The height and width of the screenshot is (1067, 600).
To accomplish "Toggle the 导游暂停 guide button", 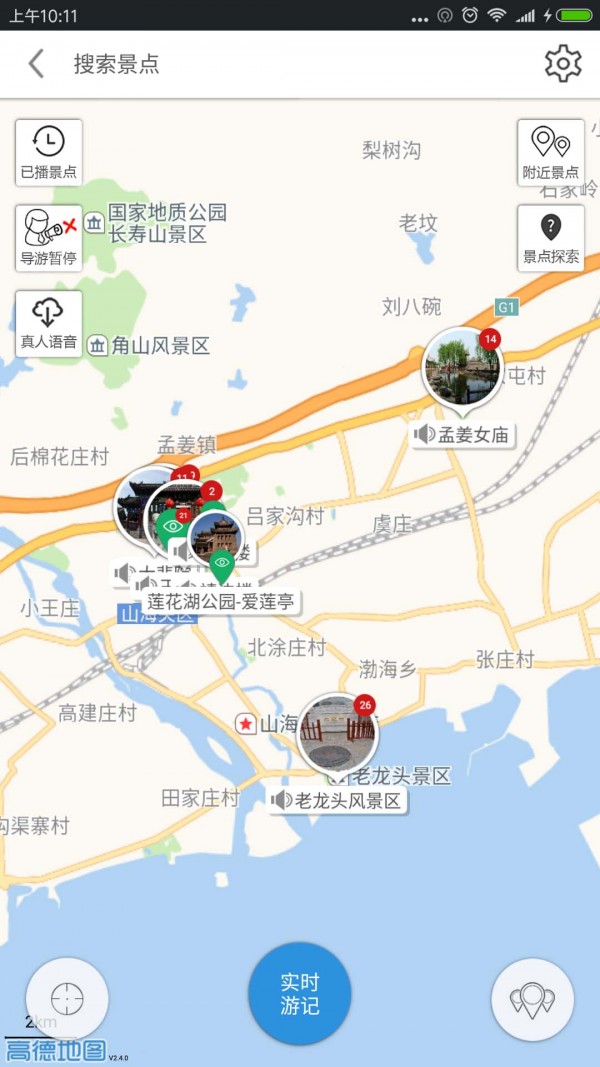I will (x=49, y=239).
